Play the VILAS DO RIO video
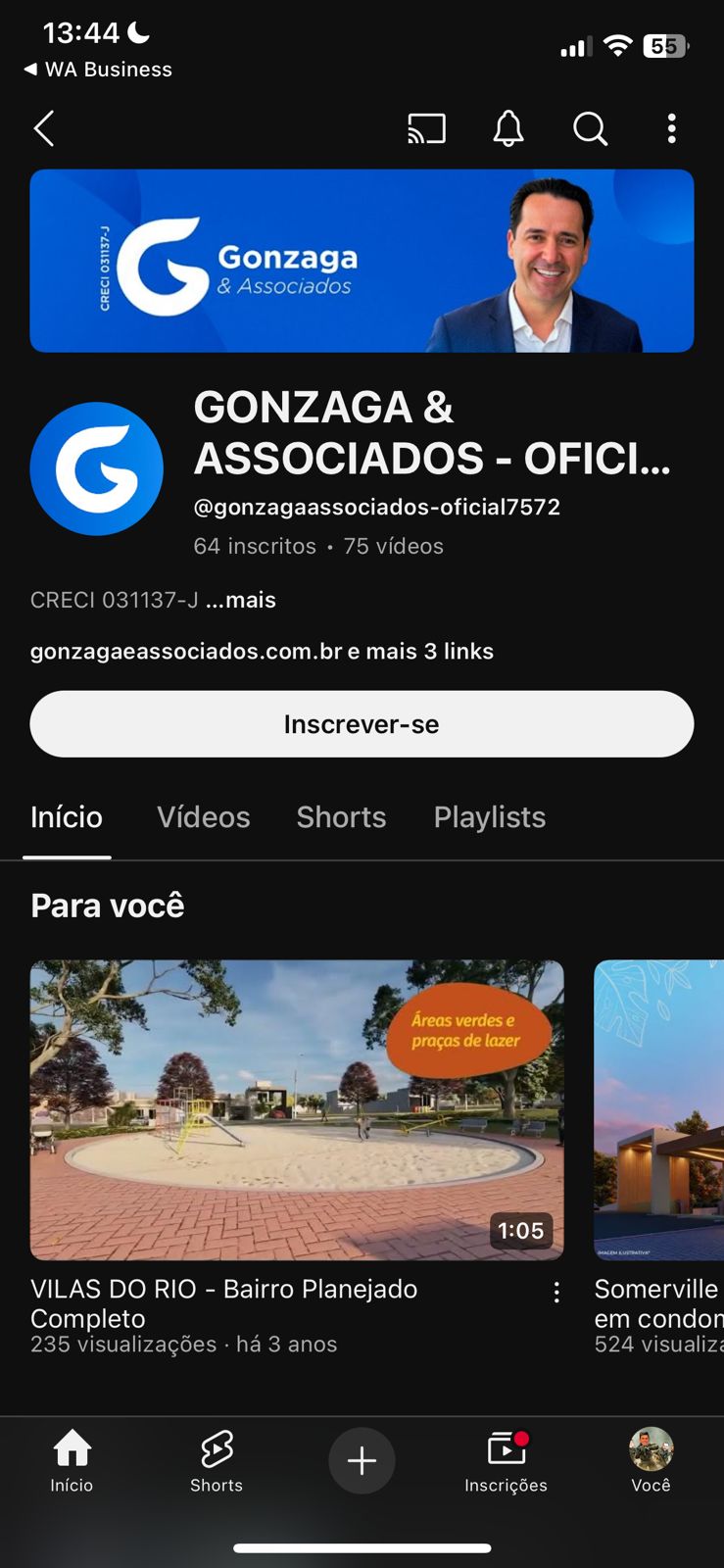The width and height of the screenshot is (724, 1568). 297,1109
